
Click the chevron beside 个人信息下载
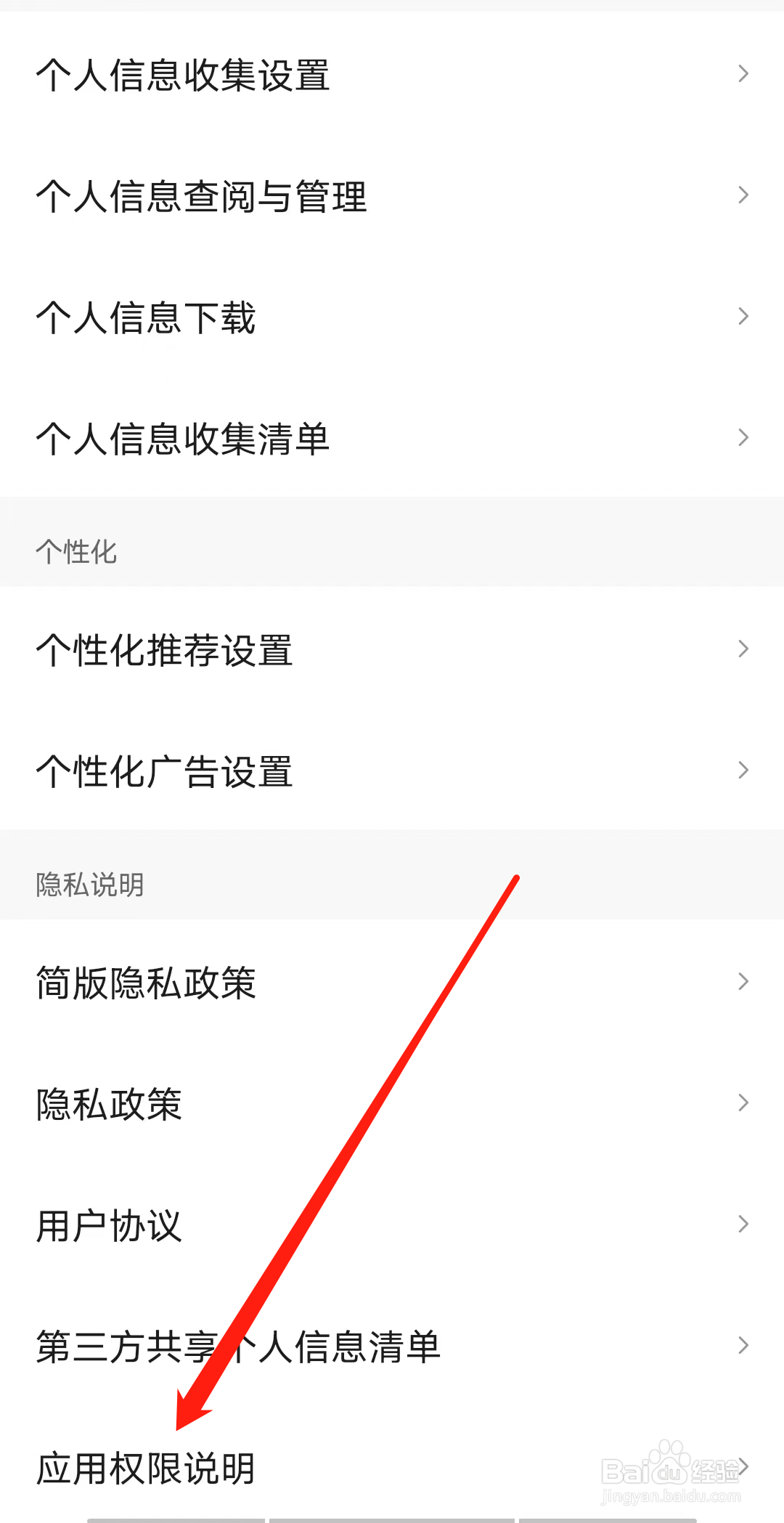(x=743, y=315)
